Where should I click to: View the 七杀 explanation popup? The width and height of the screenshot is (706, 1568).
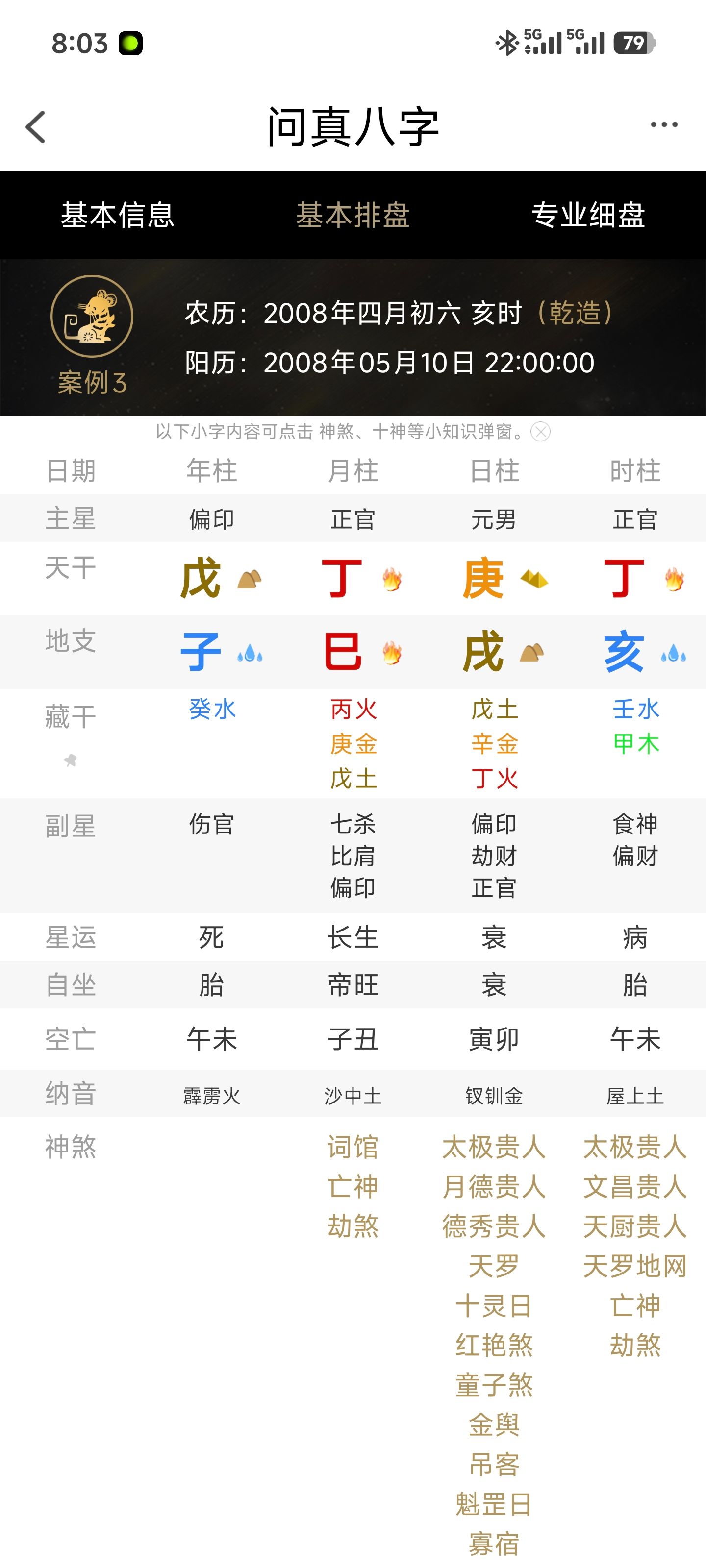pyautogui.click(x=353, y=824)
